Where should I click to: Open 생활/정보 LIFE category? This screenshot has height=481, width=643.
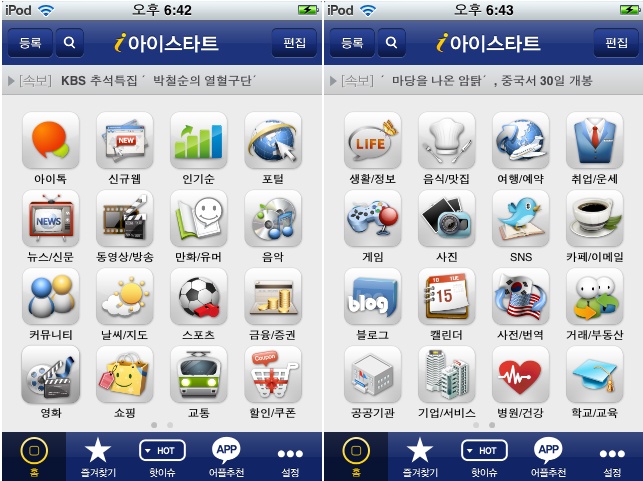[x=372, y=141]
